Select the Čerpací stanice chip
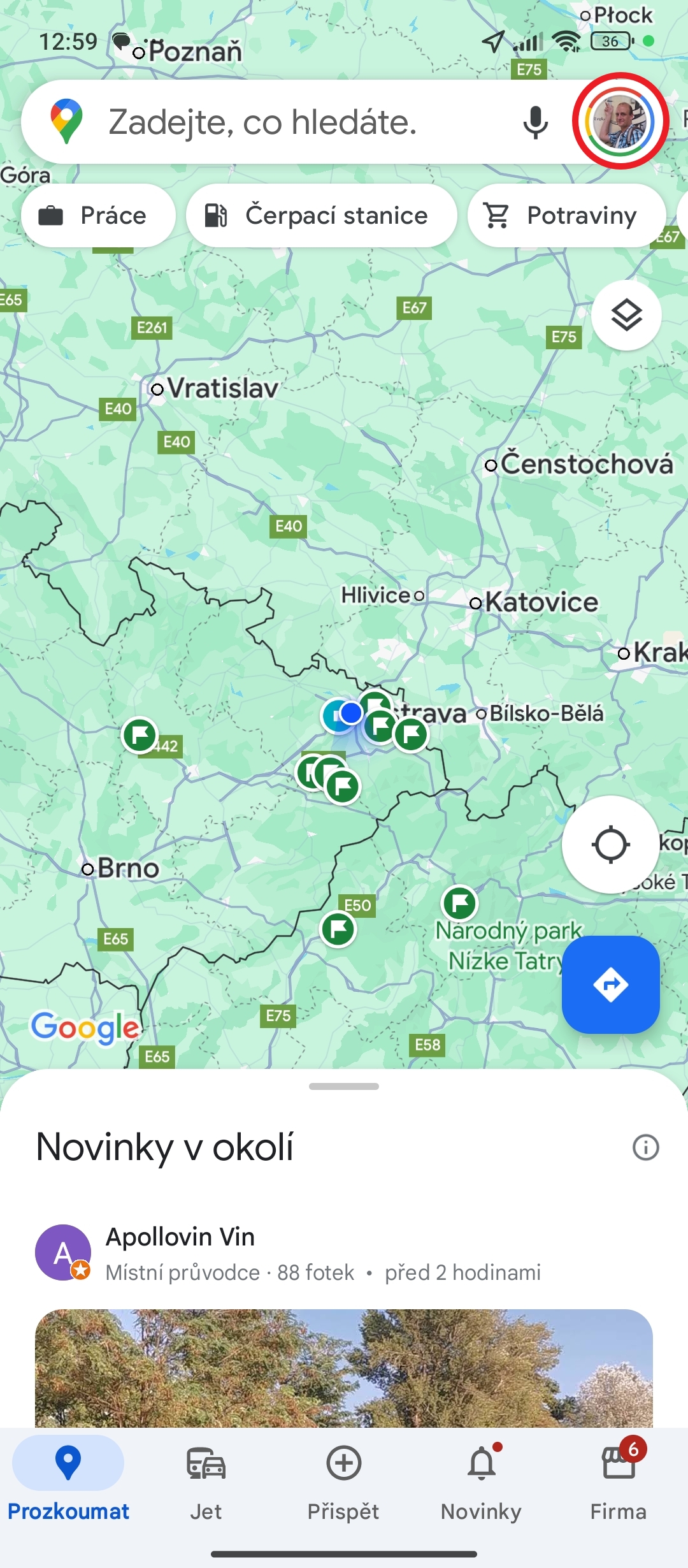The image size is (688, 1568). 322,215
